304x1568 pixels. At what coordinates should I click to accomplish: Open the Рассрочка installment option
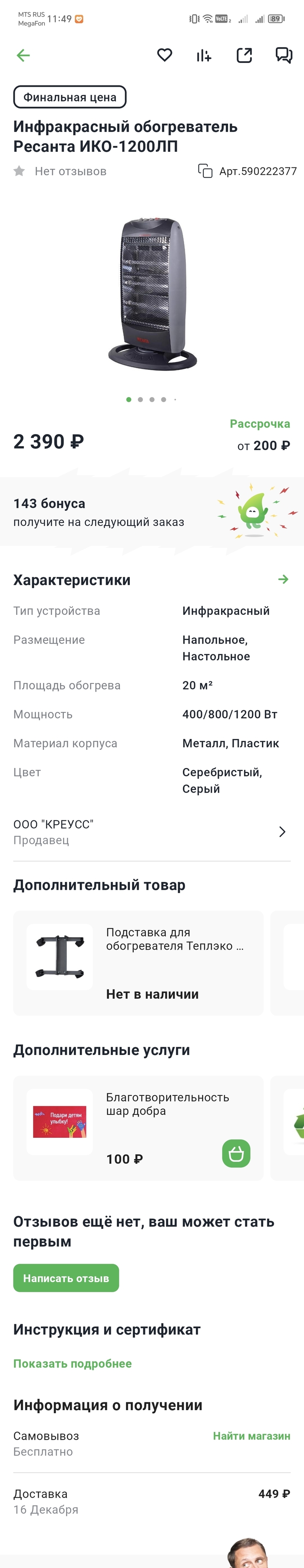(260, 424)
